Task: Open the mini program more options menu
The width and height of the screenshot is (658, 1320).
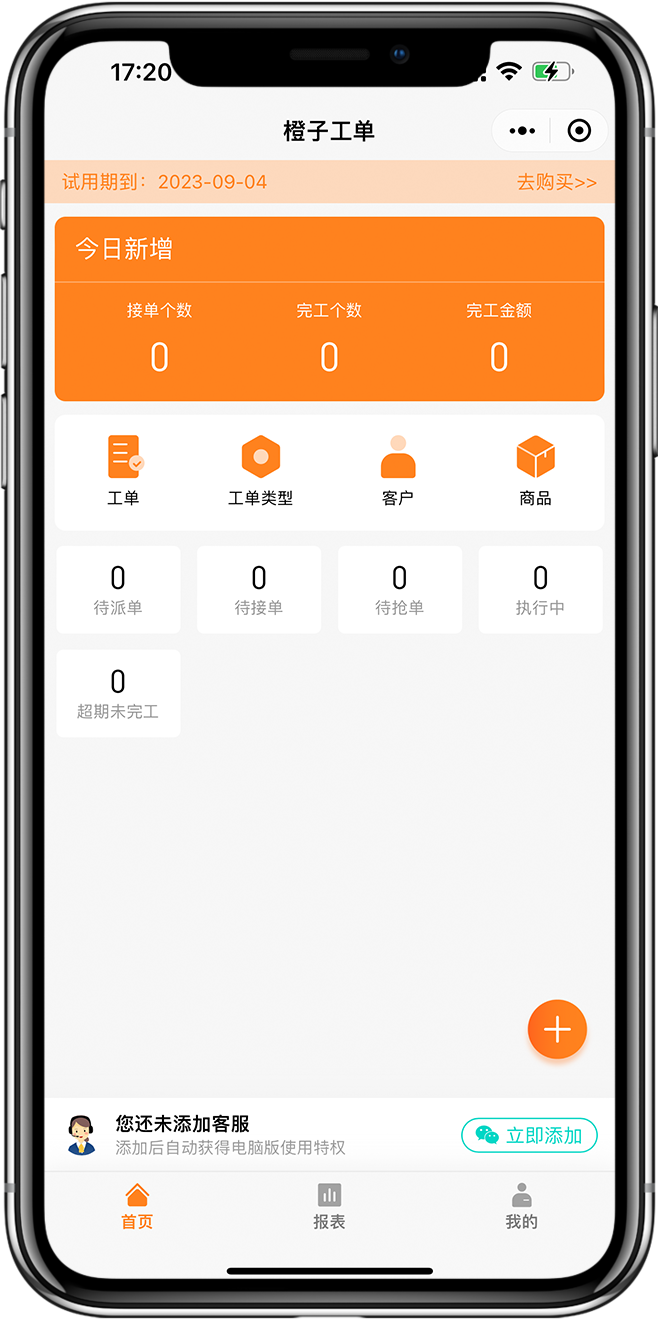Action: point(522,131)
